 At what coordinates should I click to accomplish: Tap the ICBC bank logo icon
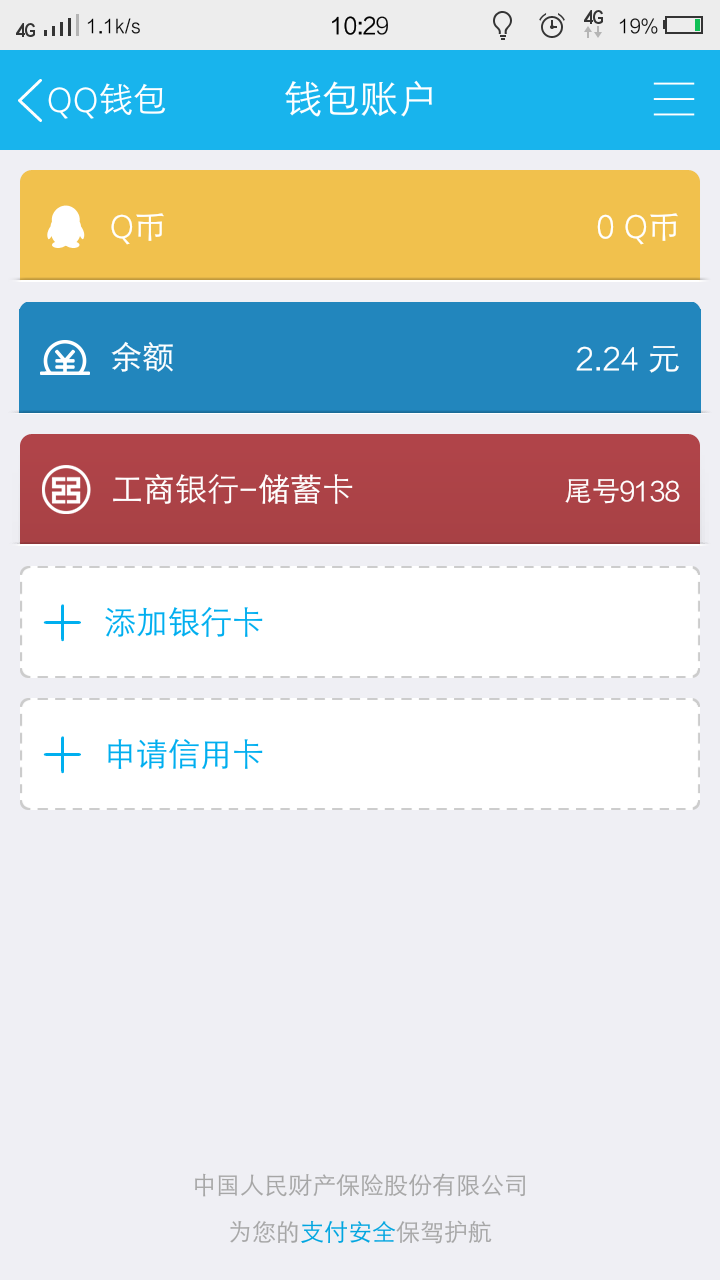64,489
